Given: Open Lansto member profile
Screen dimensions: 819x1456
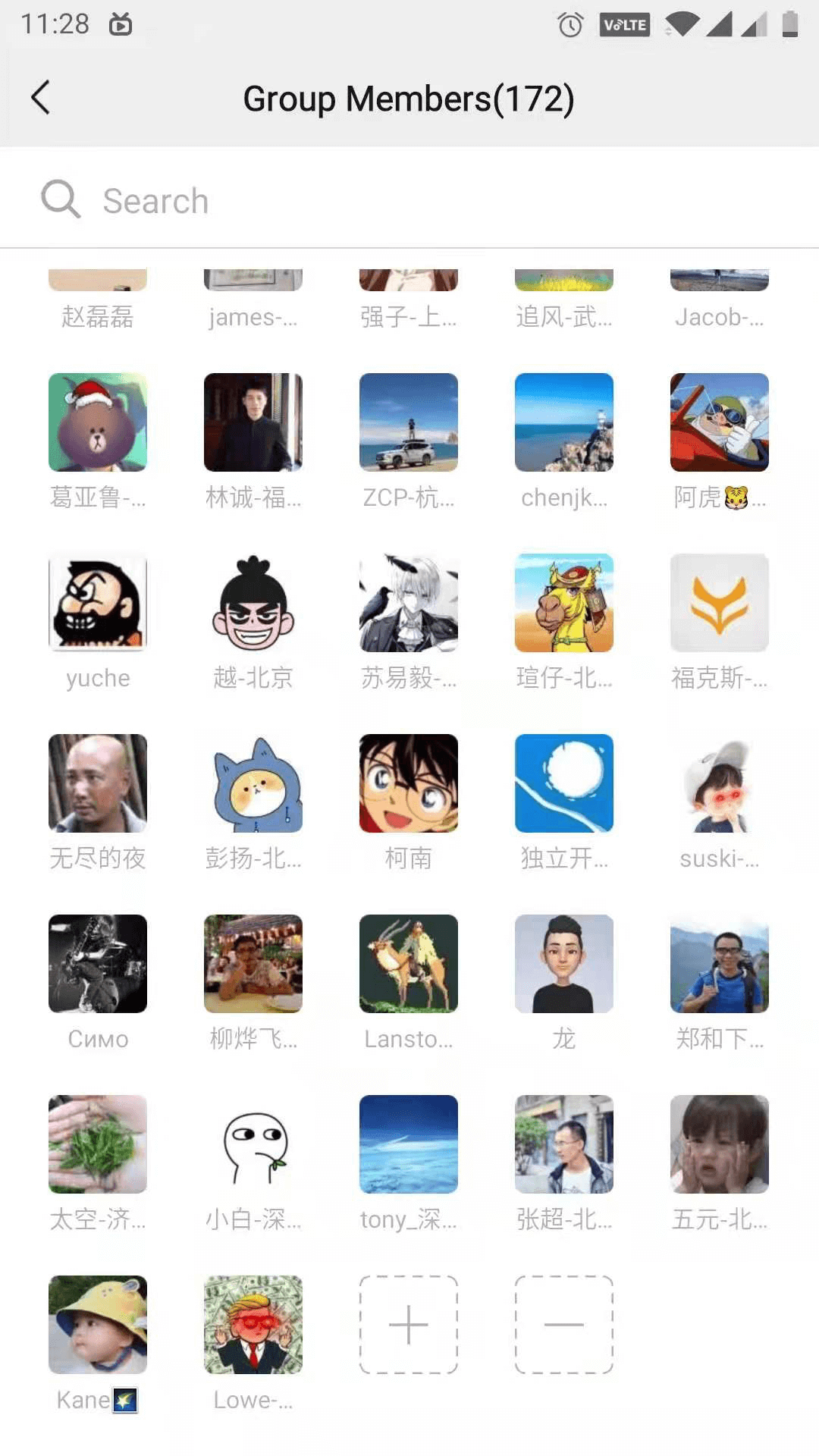Looking at the screenshot, I should pos(408,964).
